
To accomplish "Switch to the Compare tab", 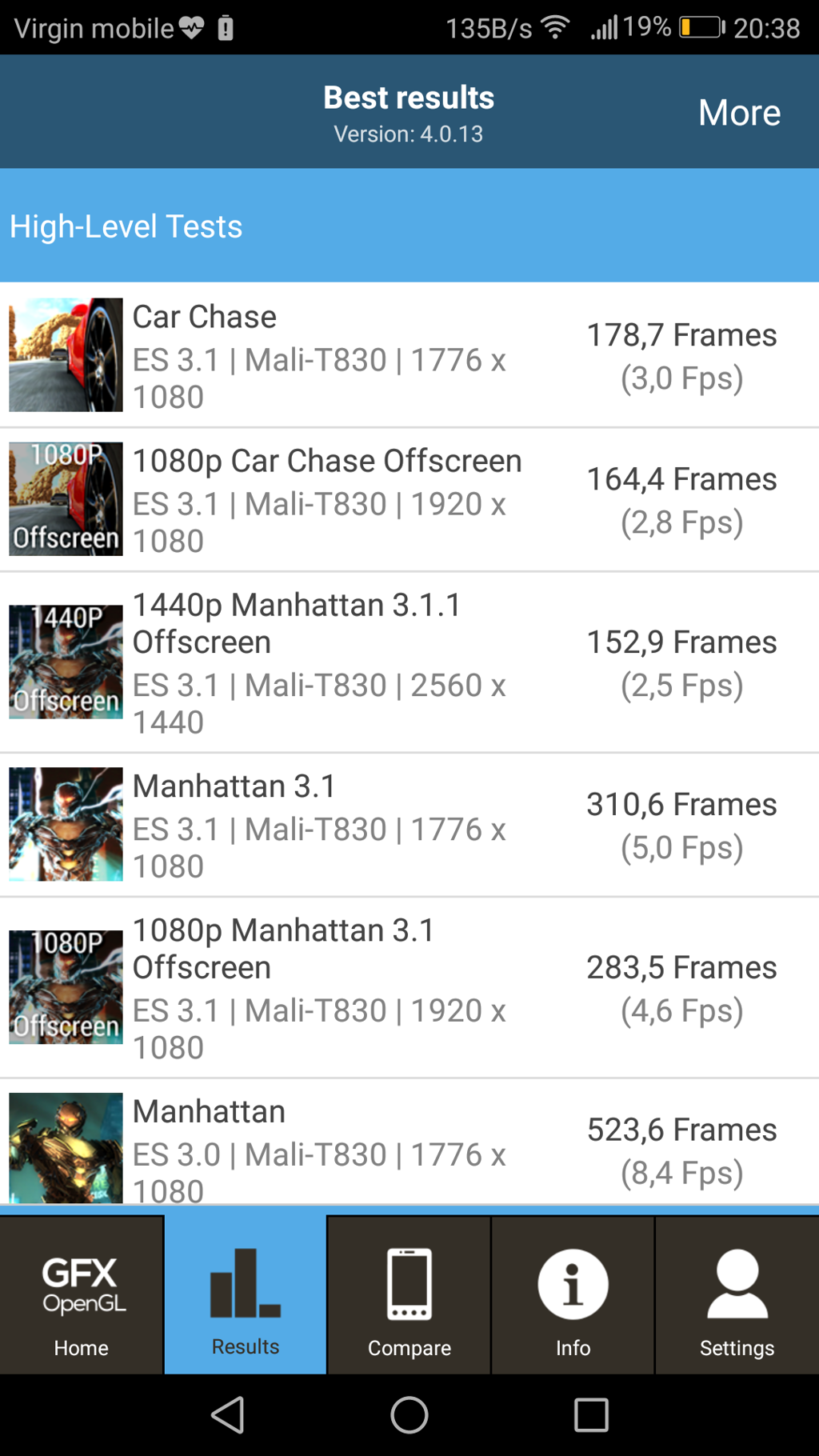I will [x=409, y=1295].
